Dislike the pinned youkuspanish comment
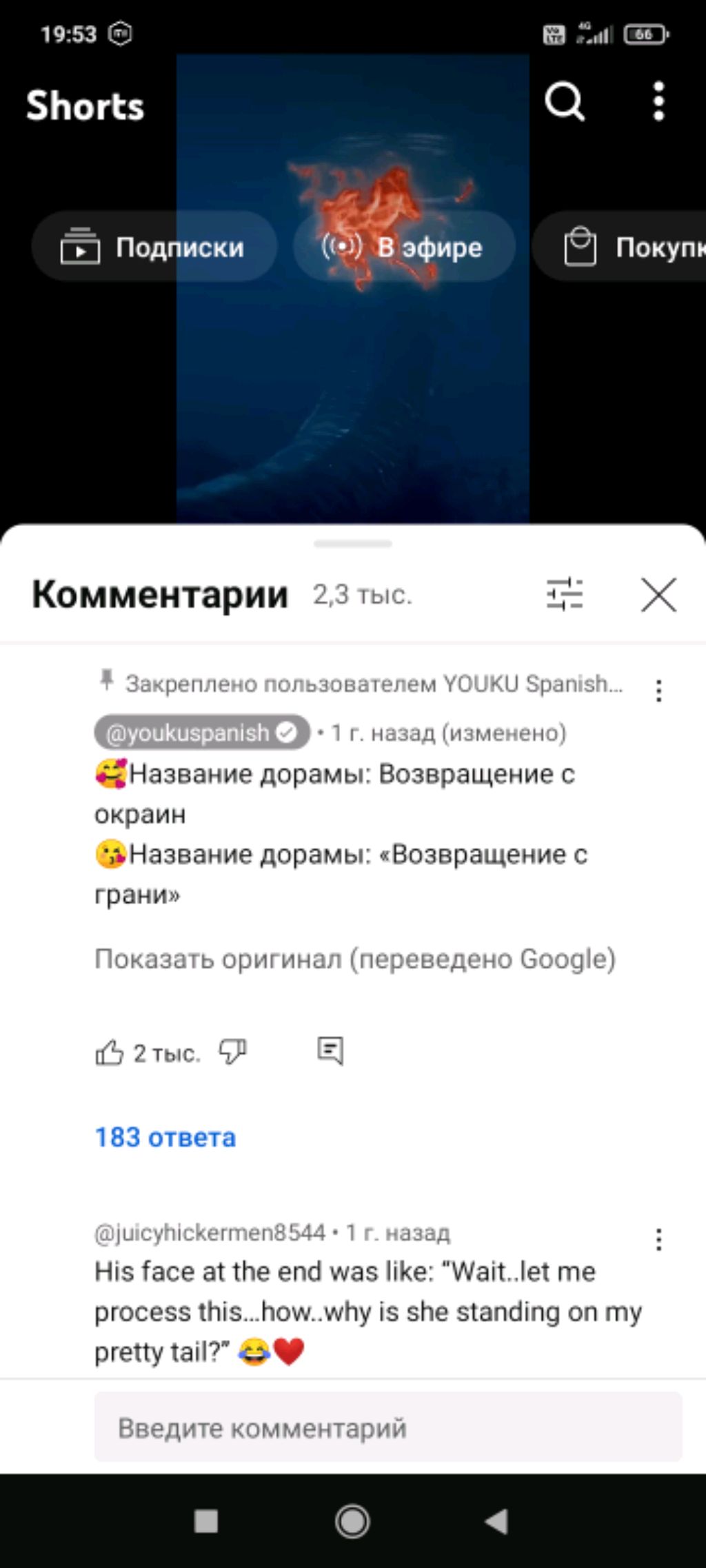Viewport: 706px width, 1568px height. 232,1052
